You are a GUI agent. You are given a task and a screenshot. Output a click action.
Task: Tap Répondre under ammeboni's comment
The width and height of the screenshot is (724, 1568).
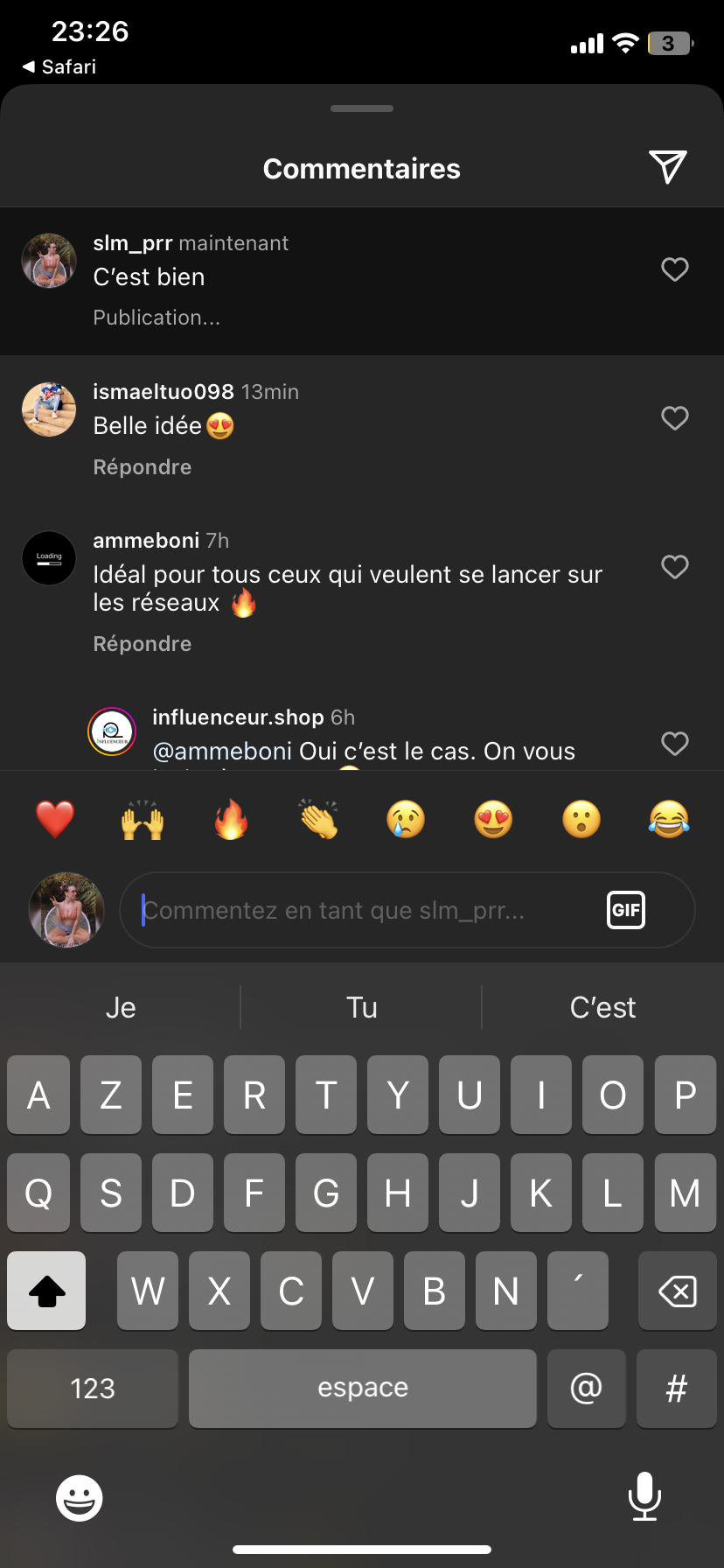click(143, 644)
